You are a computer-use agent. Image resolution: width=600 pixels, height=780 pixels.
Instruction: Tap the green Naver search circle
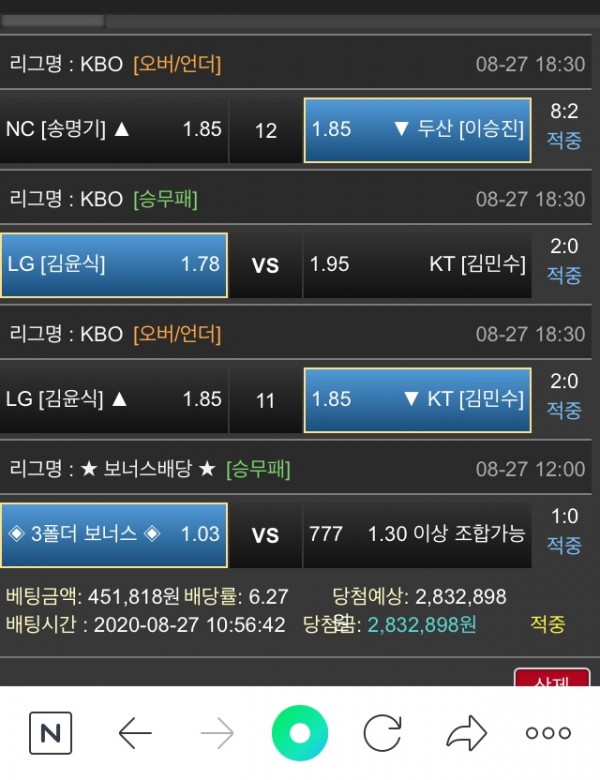300,734
